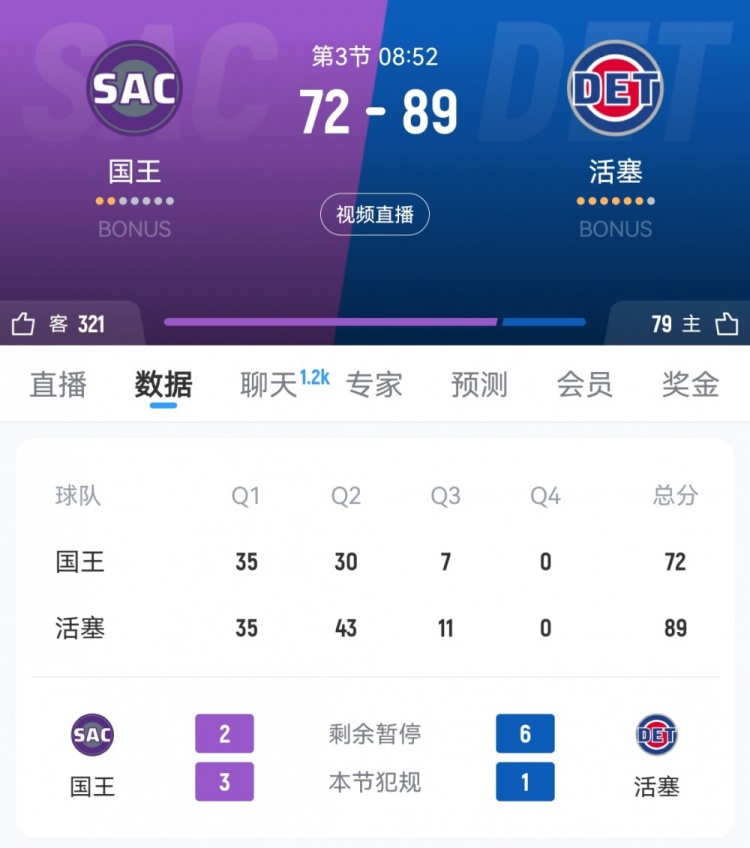The height and width of the screenshot is (848, 750).
Task: Go to the 预测 tab
Action: (x=479, y=385)
